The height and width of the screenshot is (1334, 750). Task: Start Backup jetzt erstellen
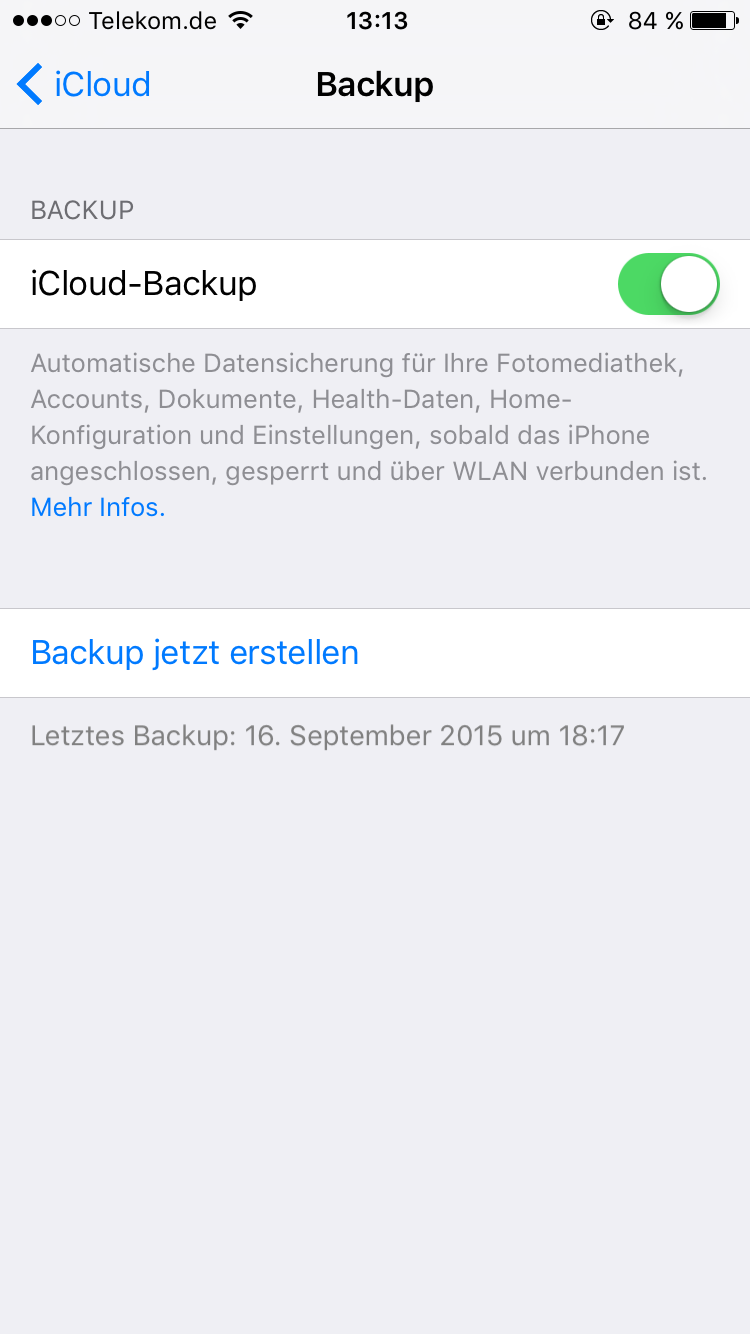coord(195,653)
